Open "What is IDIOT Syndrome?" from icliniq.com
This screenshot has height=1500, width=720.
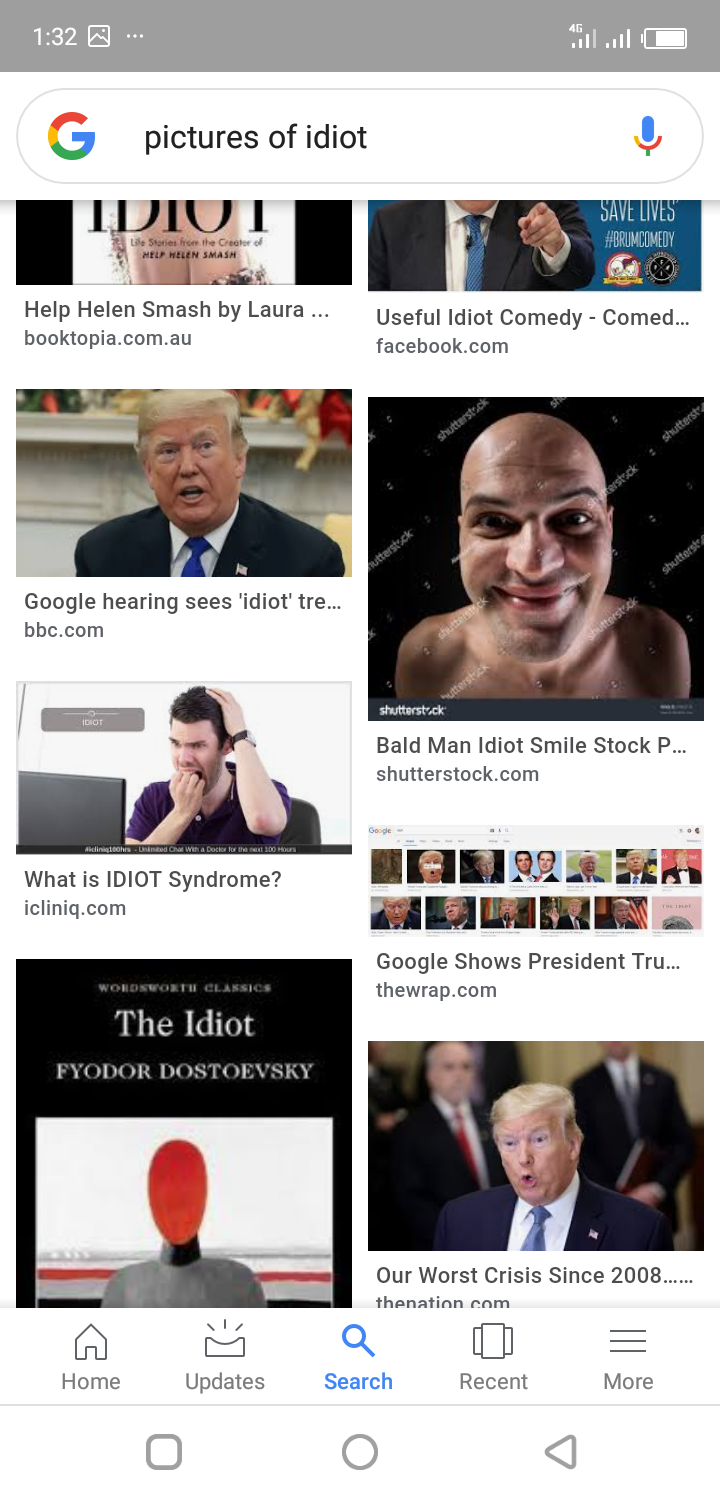click(x=184, y=768)
